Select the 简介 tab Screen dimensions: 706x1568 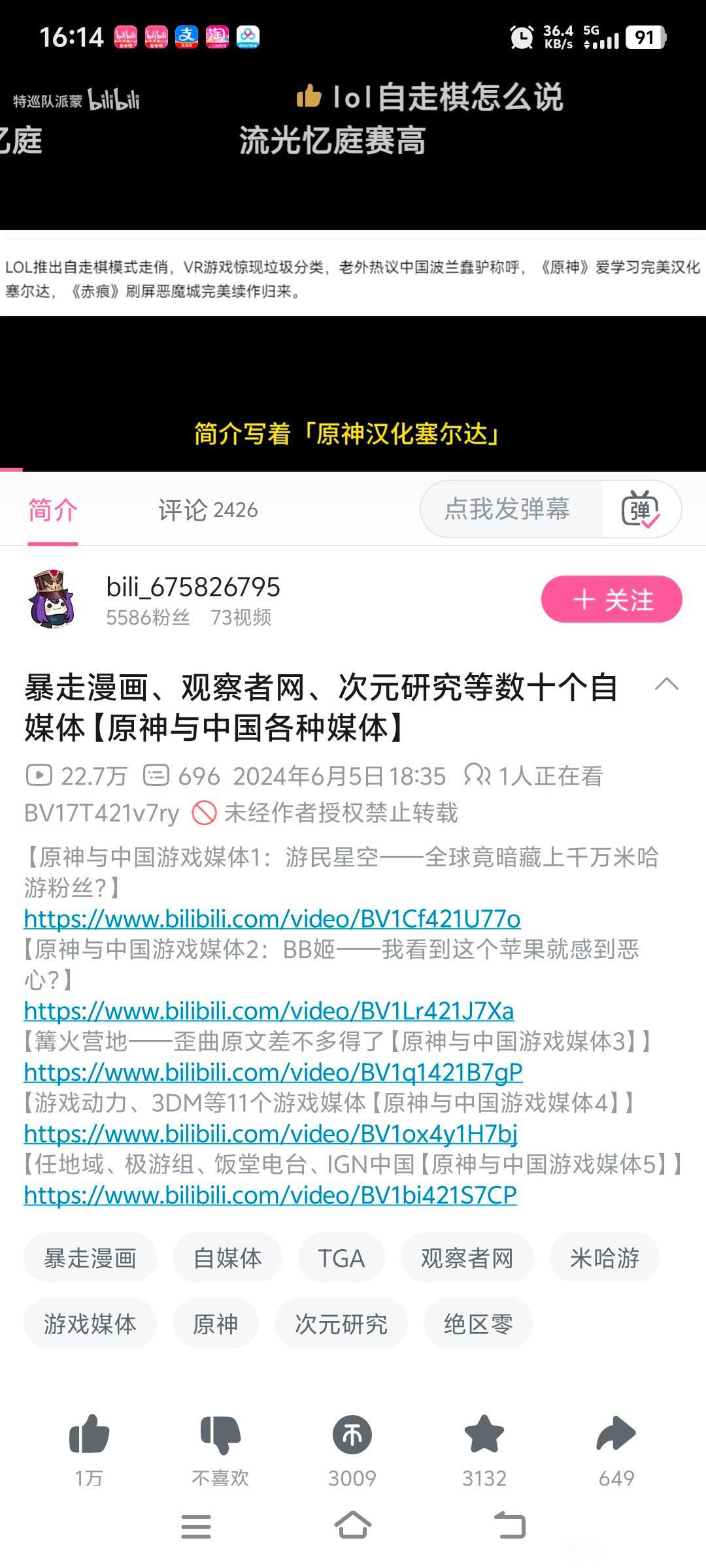(x=52, y=510)
